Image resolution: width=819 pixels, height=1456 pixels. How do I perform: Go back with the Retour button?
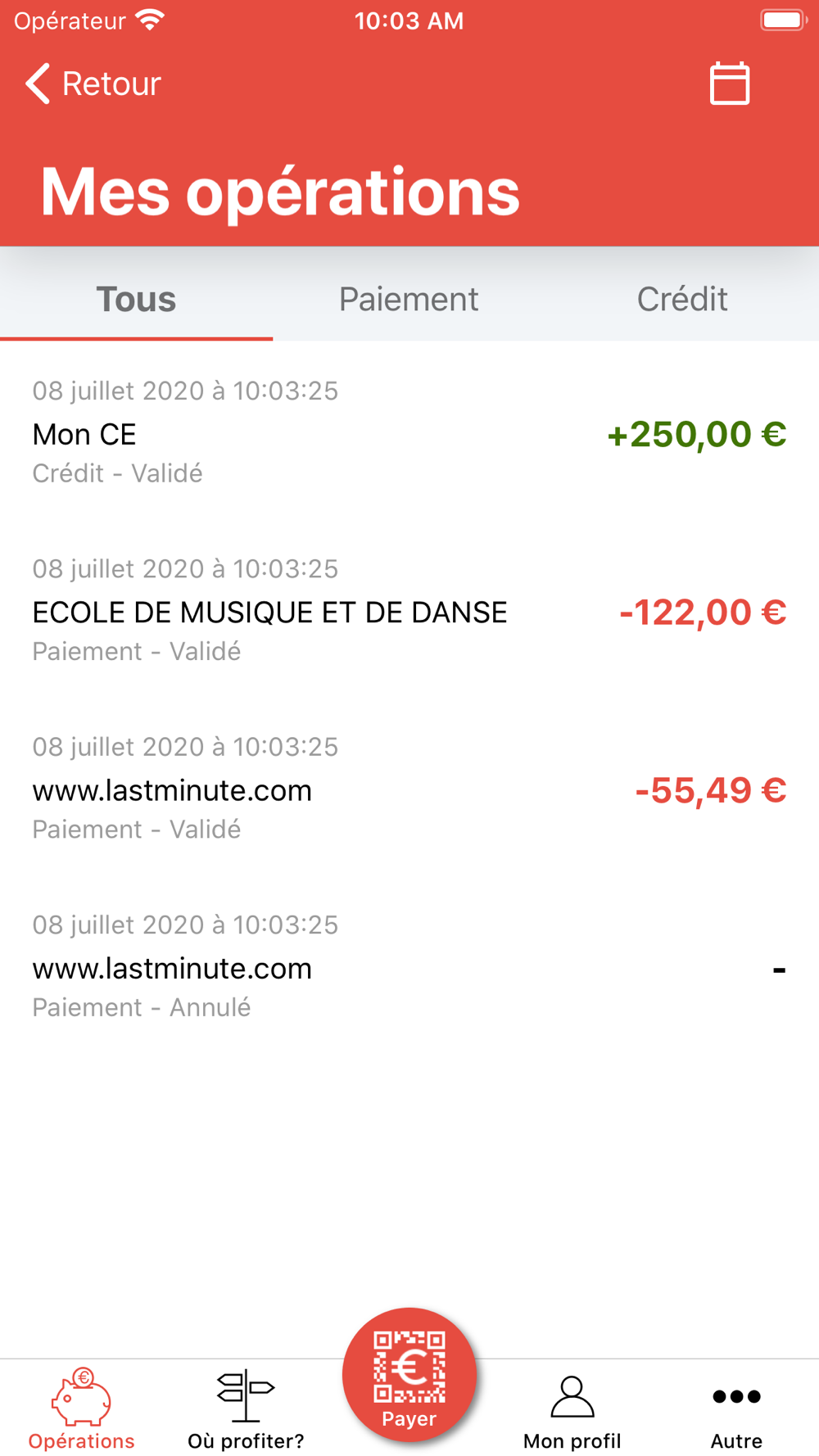[93, 84]
